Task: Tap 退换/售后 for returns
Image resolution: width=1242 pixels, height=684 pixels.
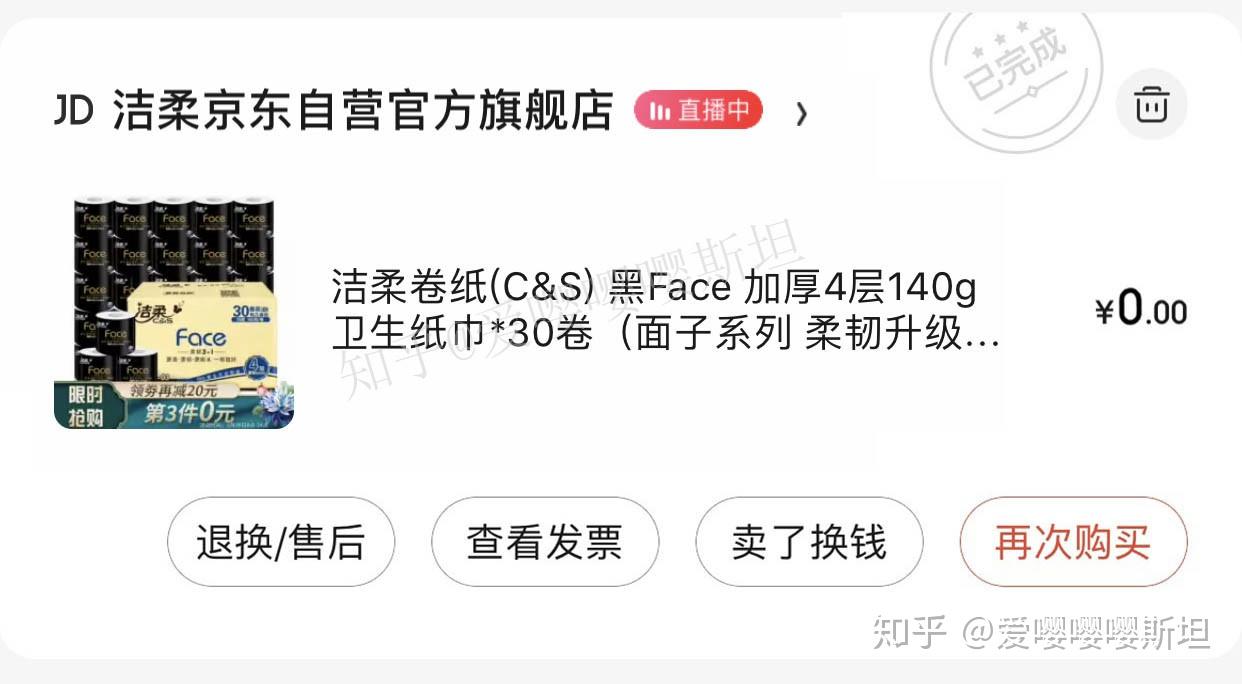Action: 281,542
